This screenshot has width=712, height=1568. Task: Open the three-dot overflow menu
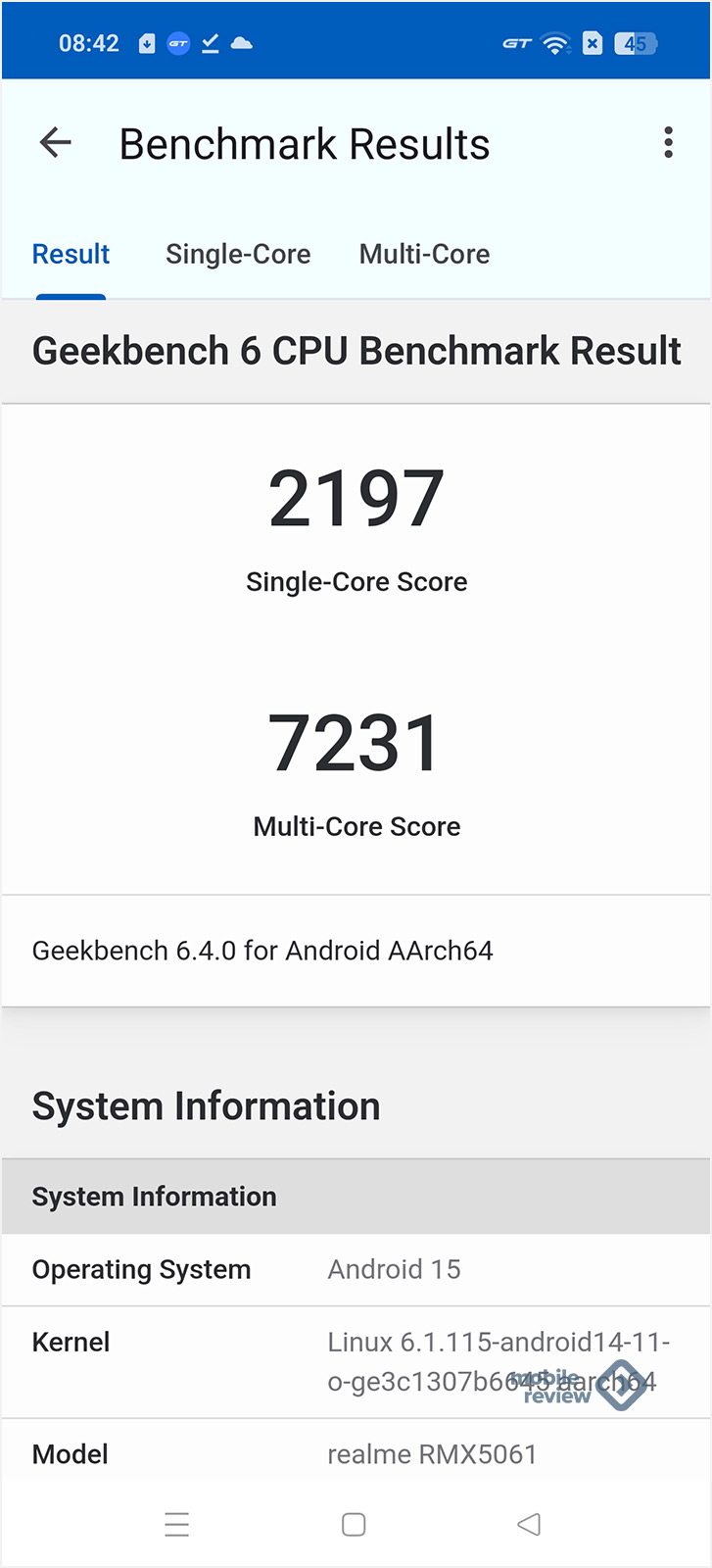(668, 143)
